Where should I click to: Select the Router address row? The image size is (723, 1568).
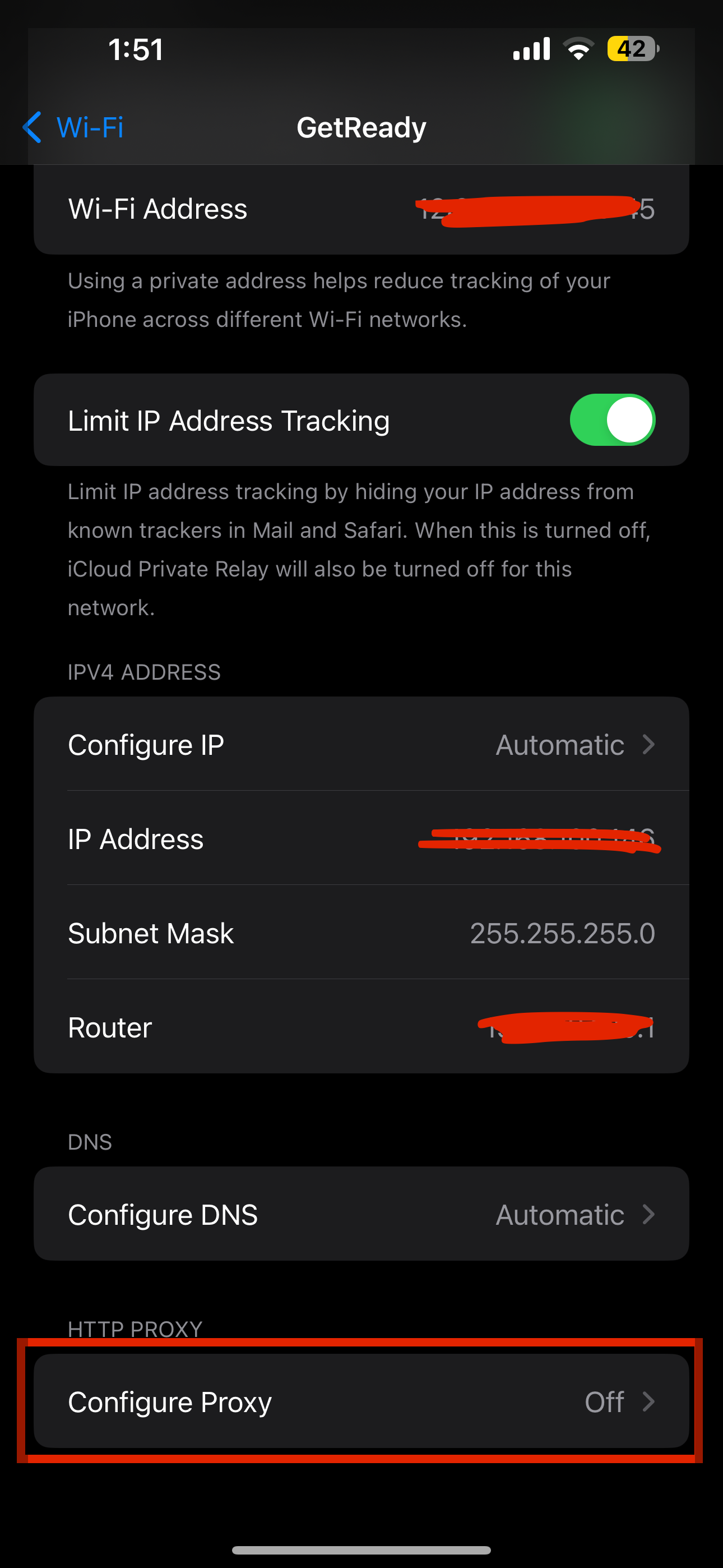361,1027
